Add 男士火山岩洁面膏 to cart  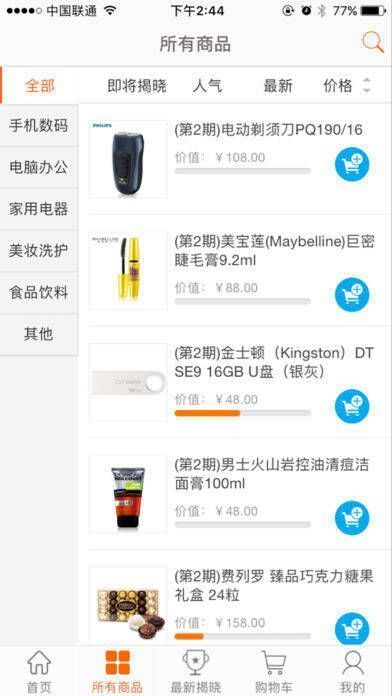(352, 518)
